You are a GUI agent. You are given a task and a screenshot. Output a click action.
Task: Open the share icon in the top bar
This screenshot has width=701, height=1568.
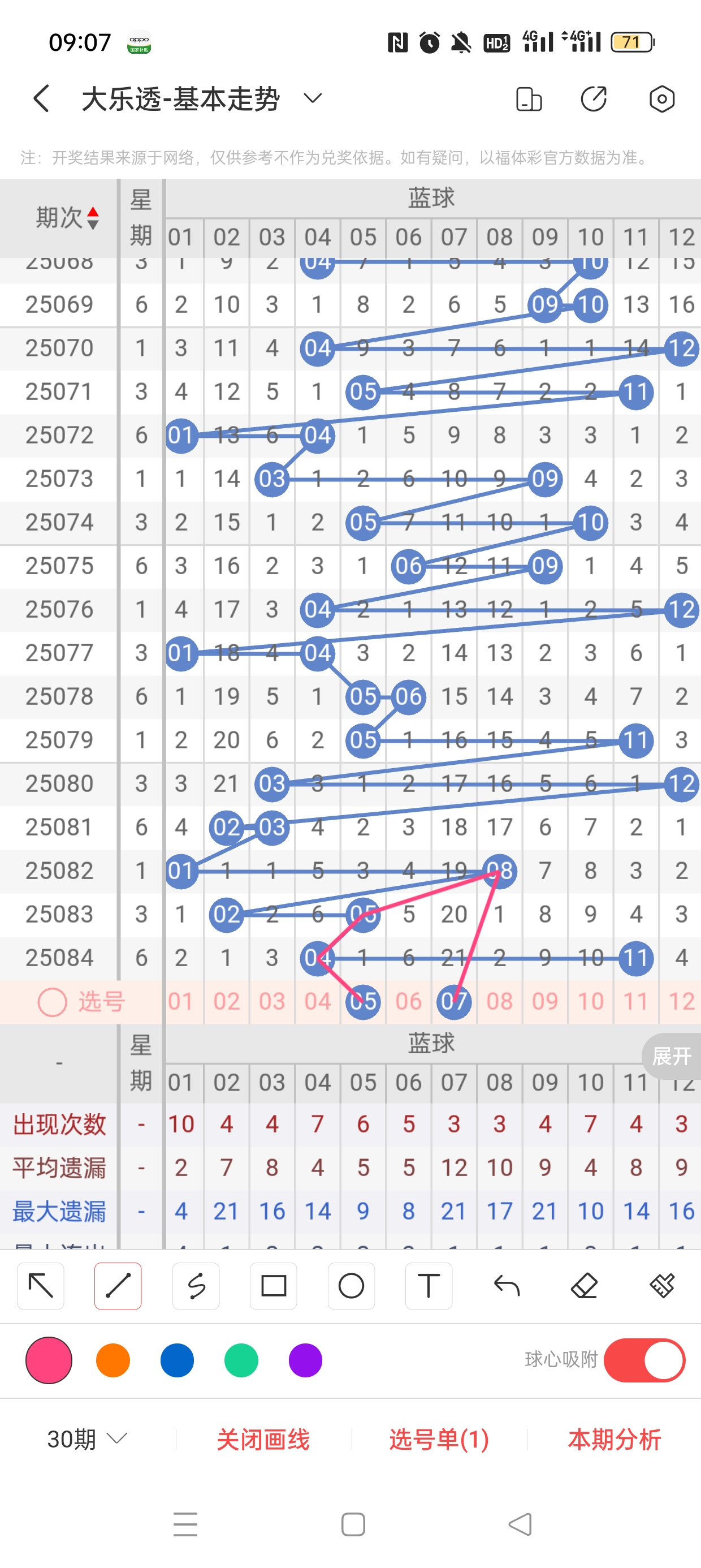pos(593,98)
